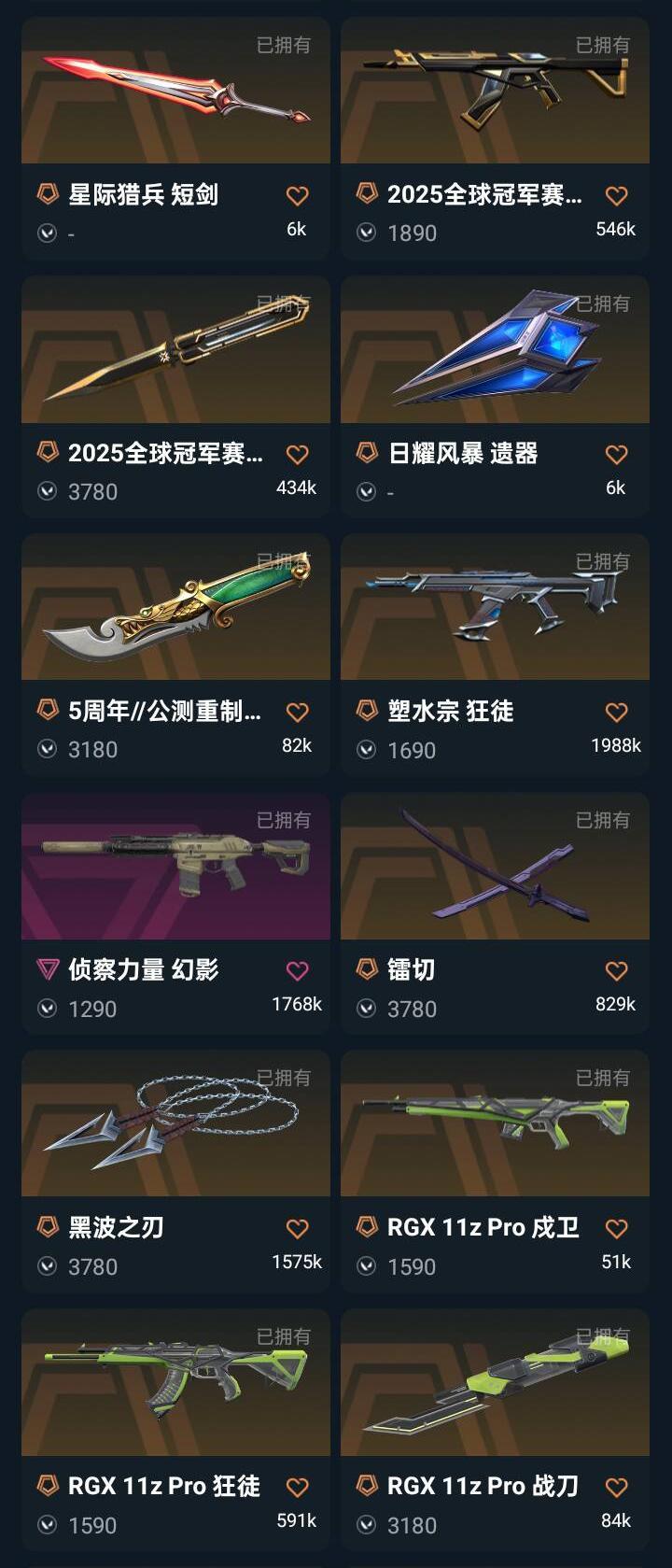Unfavorite 侦察力量 幻影 by clicking its filled heart

(297, 970)
